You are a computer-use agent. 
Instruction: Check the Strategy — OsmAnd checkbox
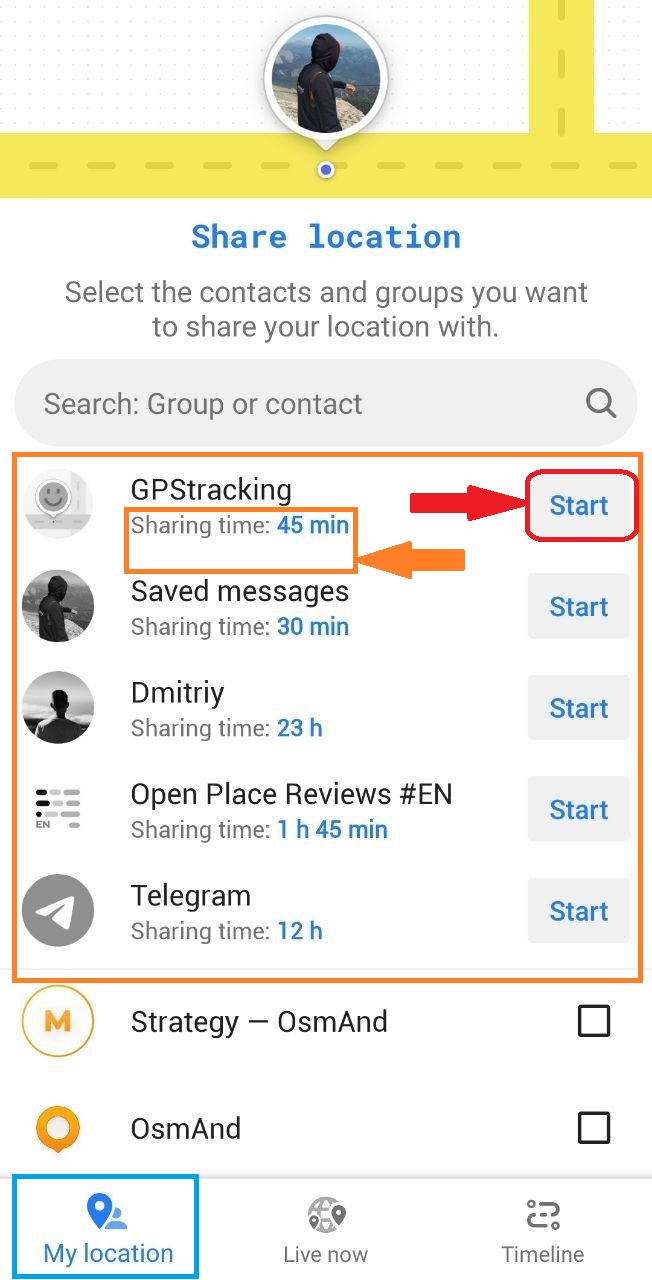tap(594, 1021)
